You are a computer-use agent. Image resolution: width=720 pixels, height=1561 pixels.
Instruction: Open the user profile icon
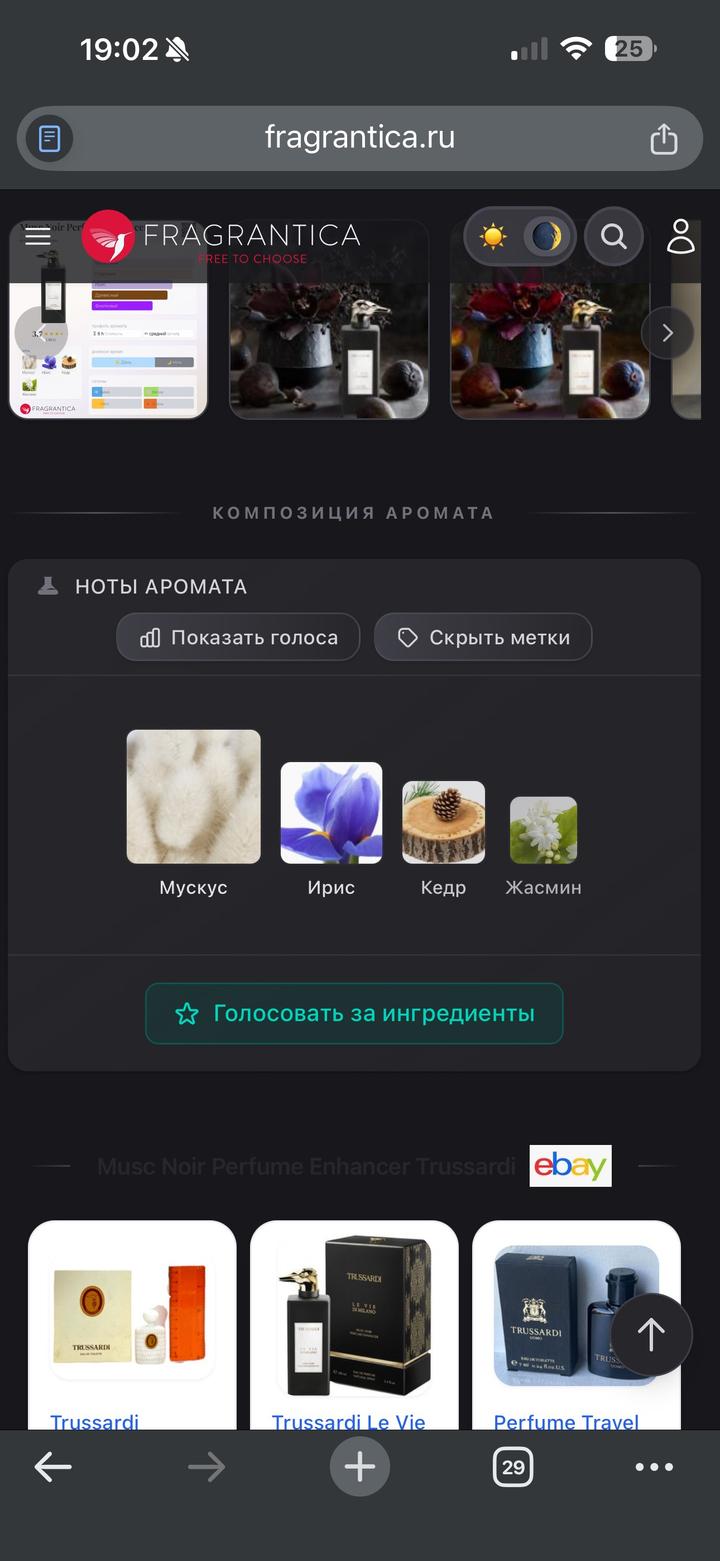pos(681,236)
